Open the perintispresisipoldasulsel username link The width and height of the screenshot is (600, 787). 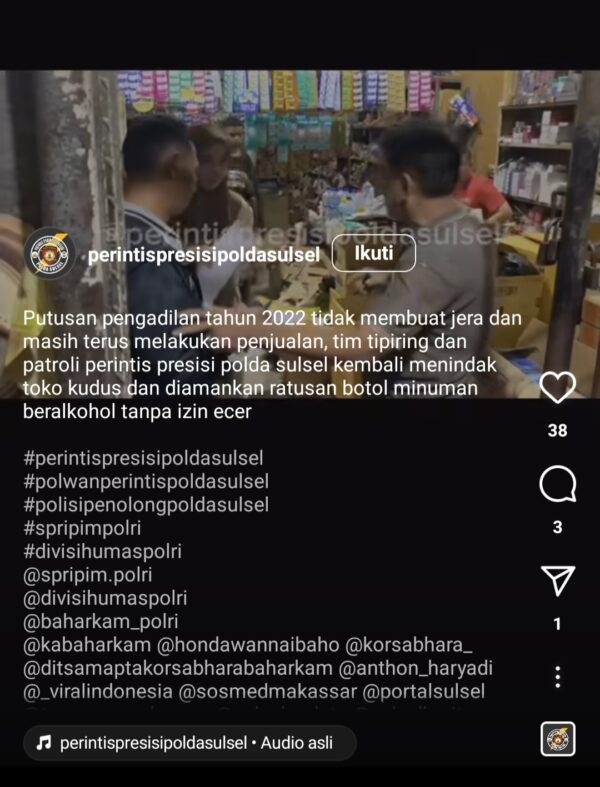pyautogui.click(x=203, y=255)
